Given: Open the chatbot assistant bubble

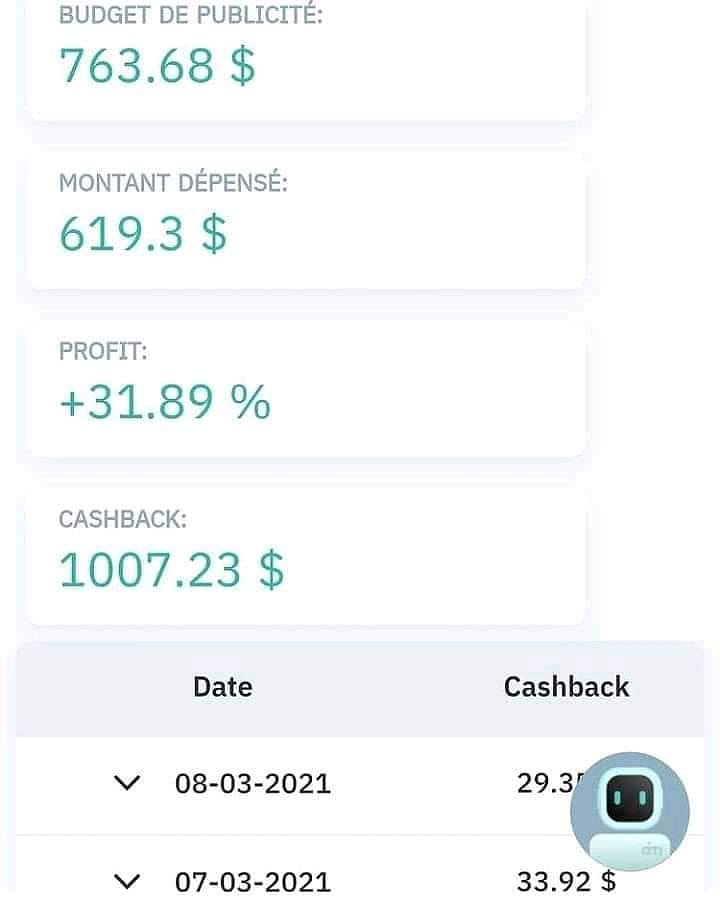Looking at the screenshot, I should (x=629, y=811).
